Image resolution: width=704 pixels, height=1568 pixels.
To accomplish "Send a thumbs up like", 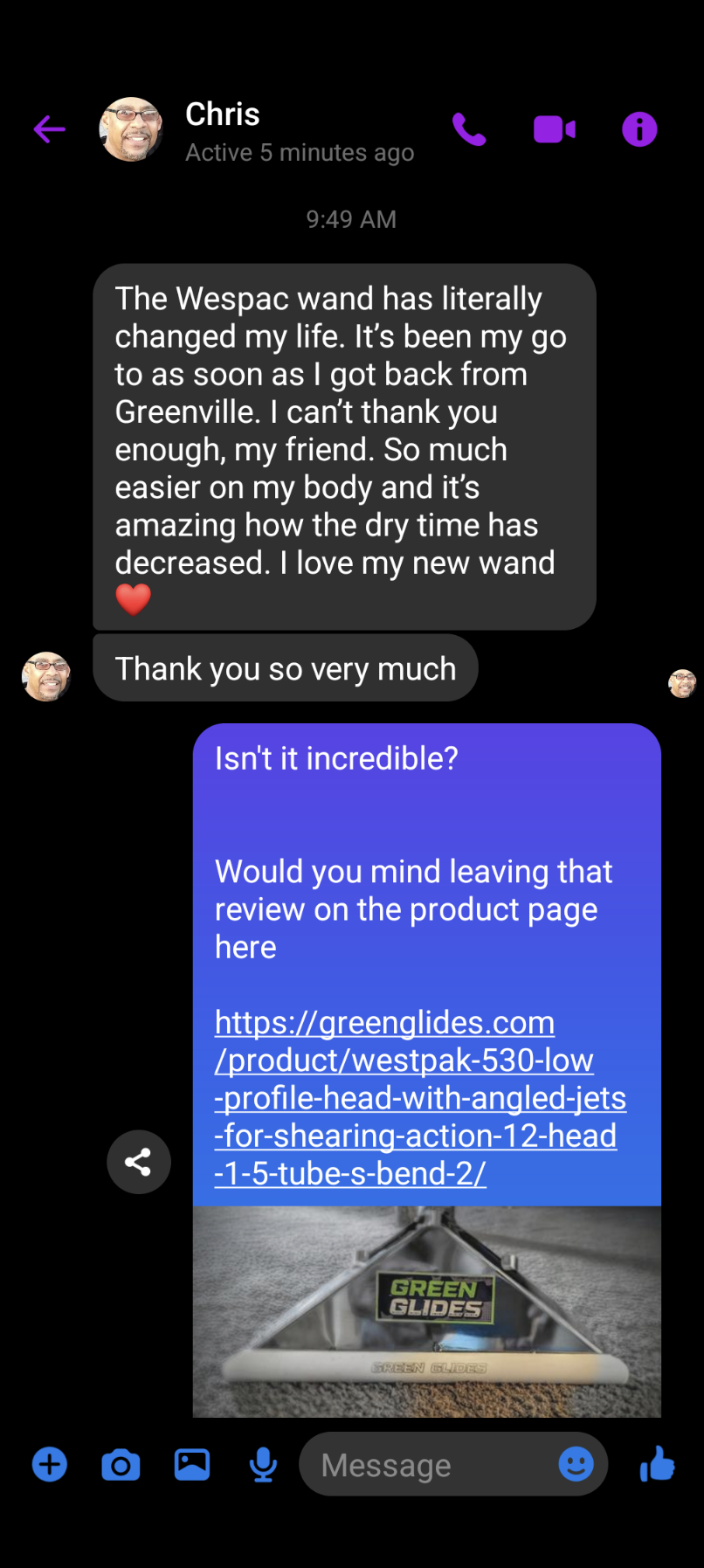I will (x=657, y=1464).
